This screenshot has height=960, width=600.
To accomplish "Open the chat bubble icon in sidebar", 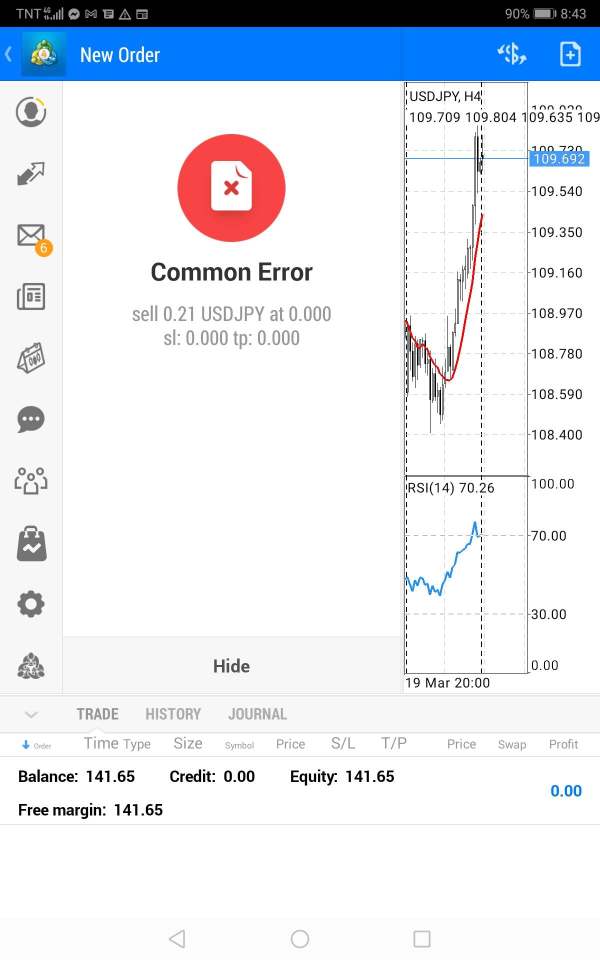I will pyautogui.click(x=31, y=419).
